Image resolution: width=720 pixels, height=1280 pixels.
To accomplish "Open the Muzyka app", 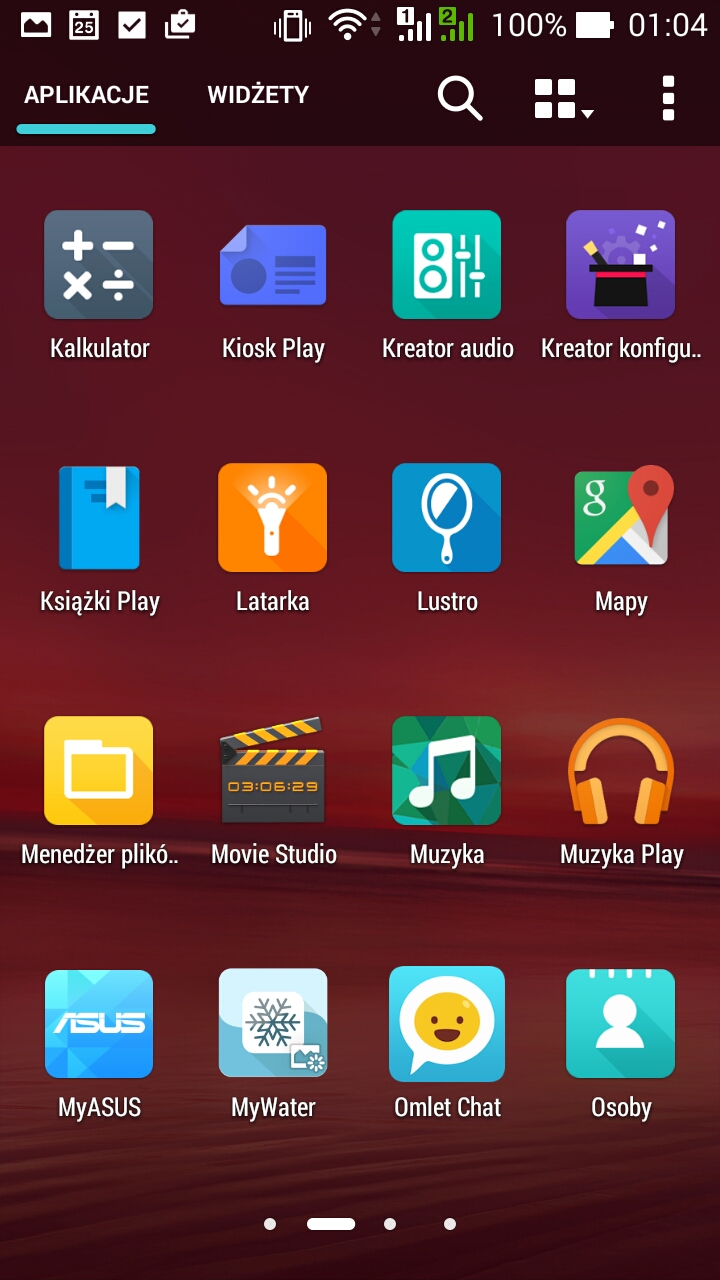I will pos(447,771).
